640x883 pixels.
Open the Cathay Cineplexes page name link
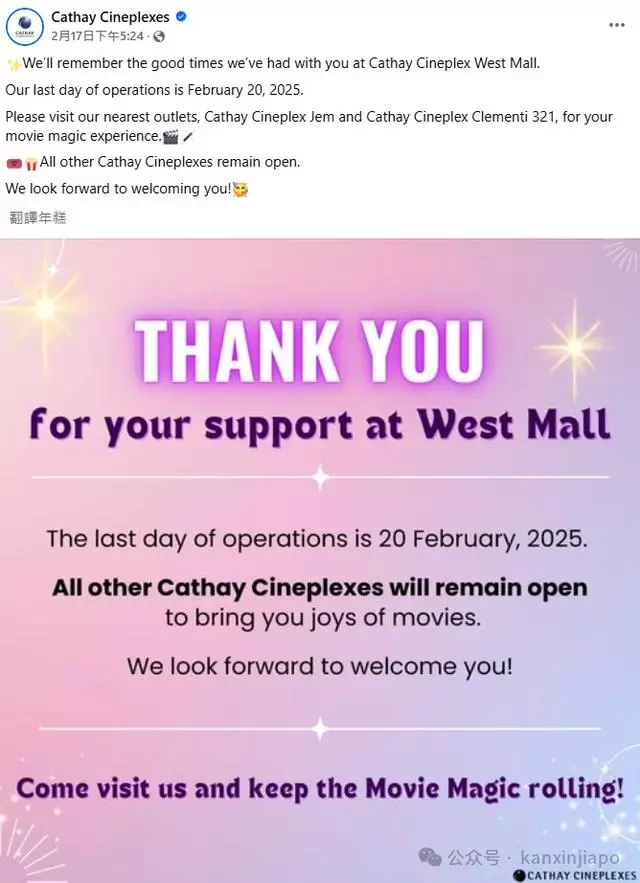(x=110, y=18)
